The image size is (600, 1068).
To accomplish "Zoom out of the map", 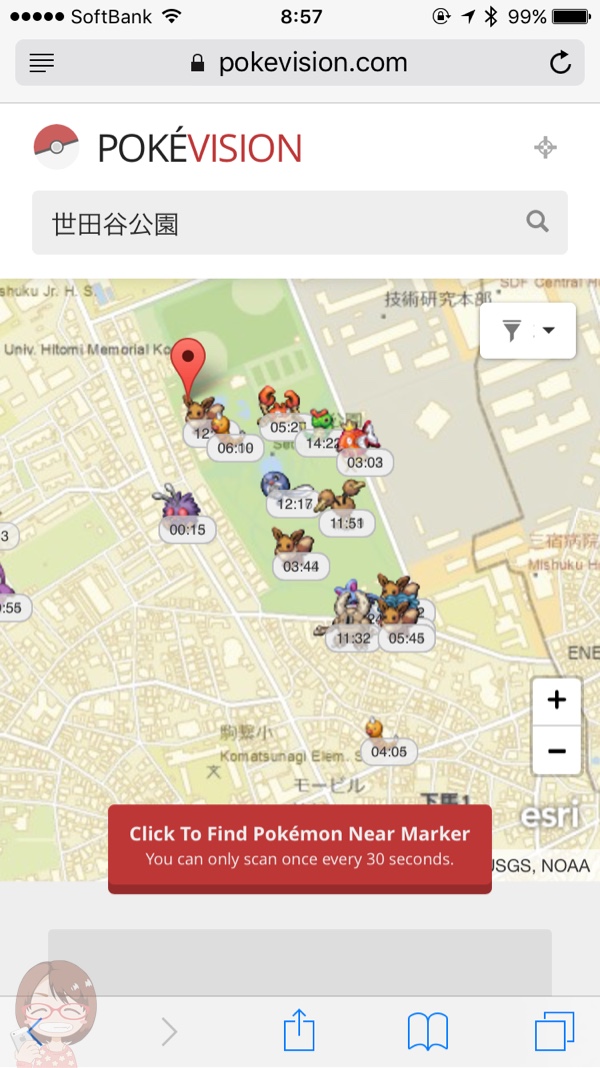I will (556, 751).
